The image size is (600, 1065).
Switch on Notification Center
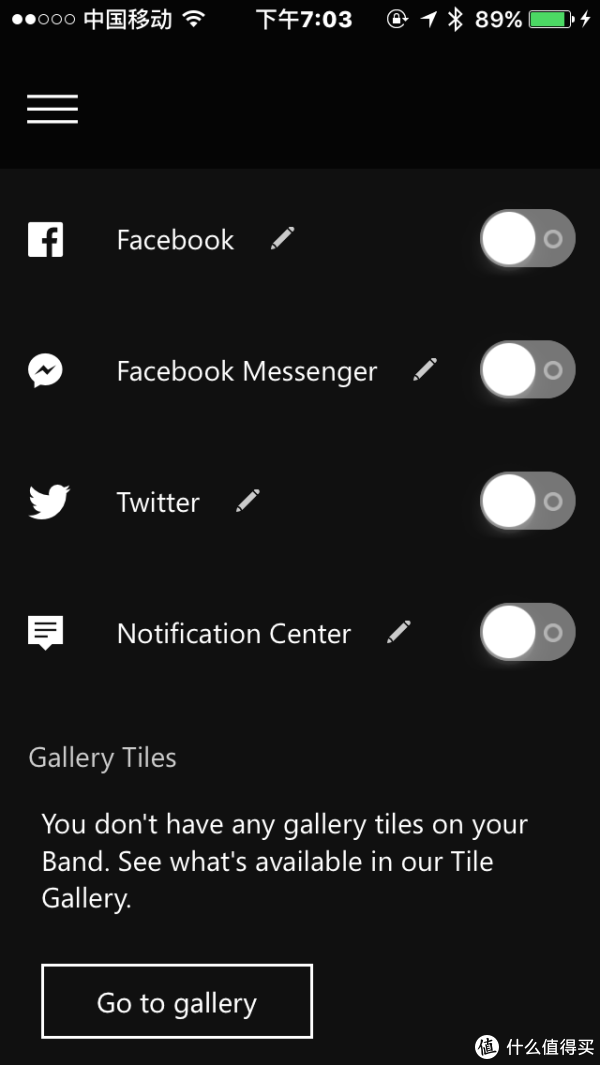527,632
